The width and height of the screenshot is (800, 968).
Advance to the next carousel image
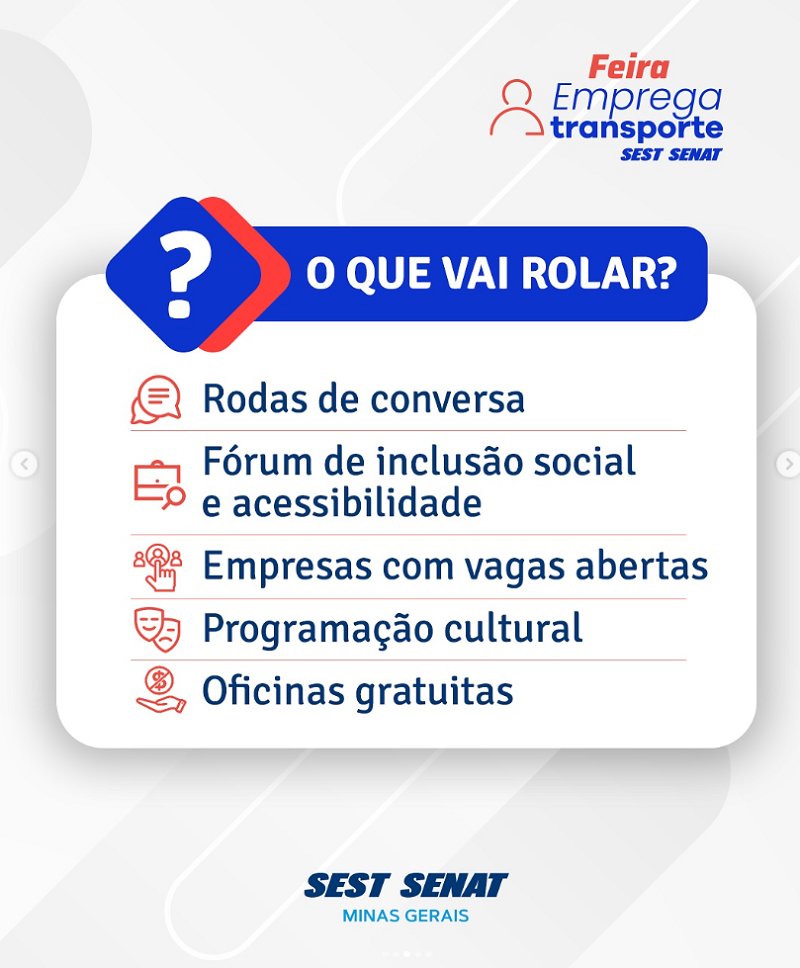(788, 464)
